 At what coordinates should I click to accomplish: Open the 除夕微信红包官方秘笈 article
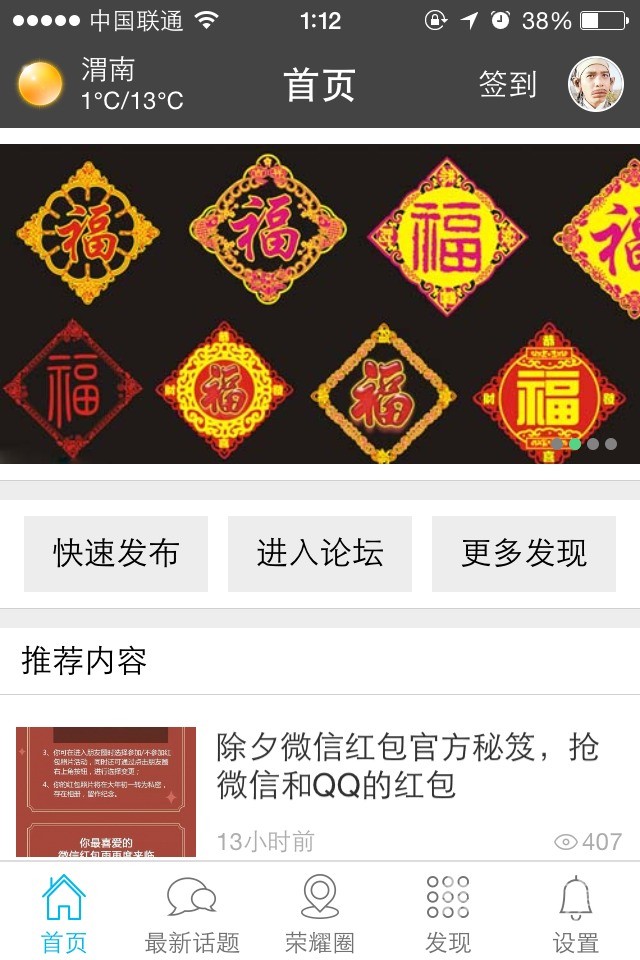(x=408, y=766)
